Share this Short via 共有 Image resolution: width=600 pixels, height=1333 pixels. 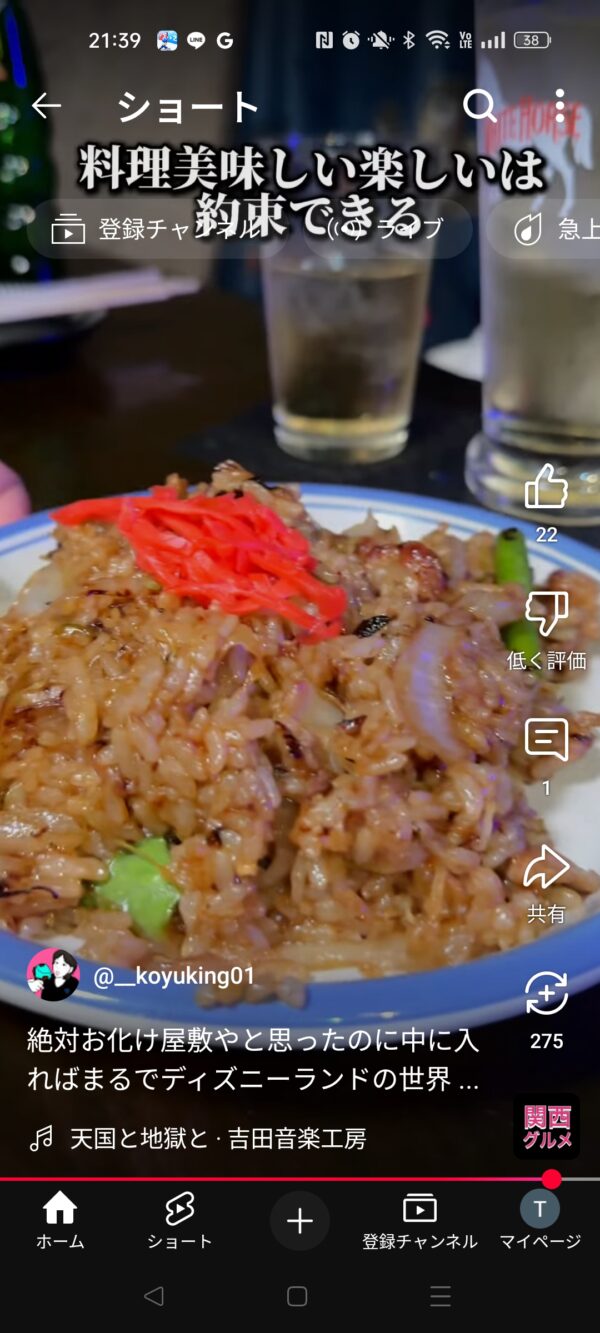[546, 868]
